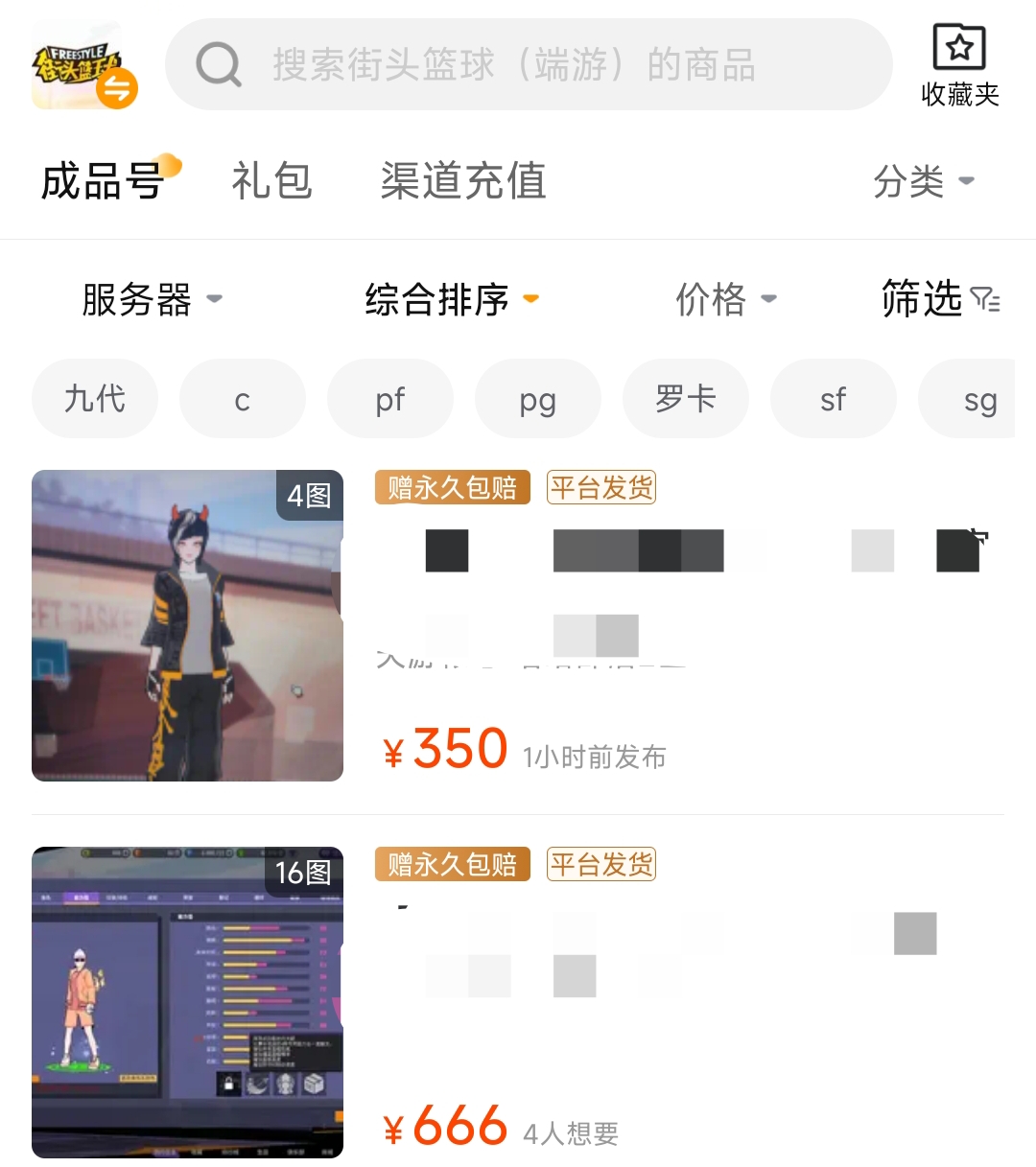
Task: Open the 综合排序 sort dropdown
Action: point(451,299)
